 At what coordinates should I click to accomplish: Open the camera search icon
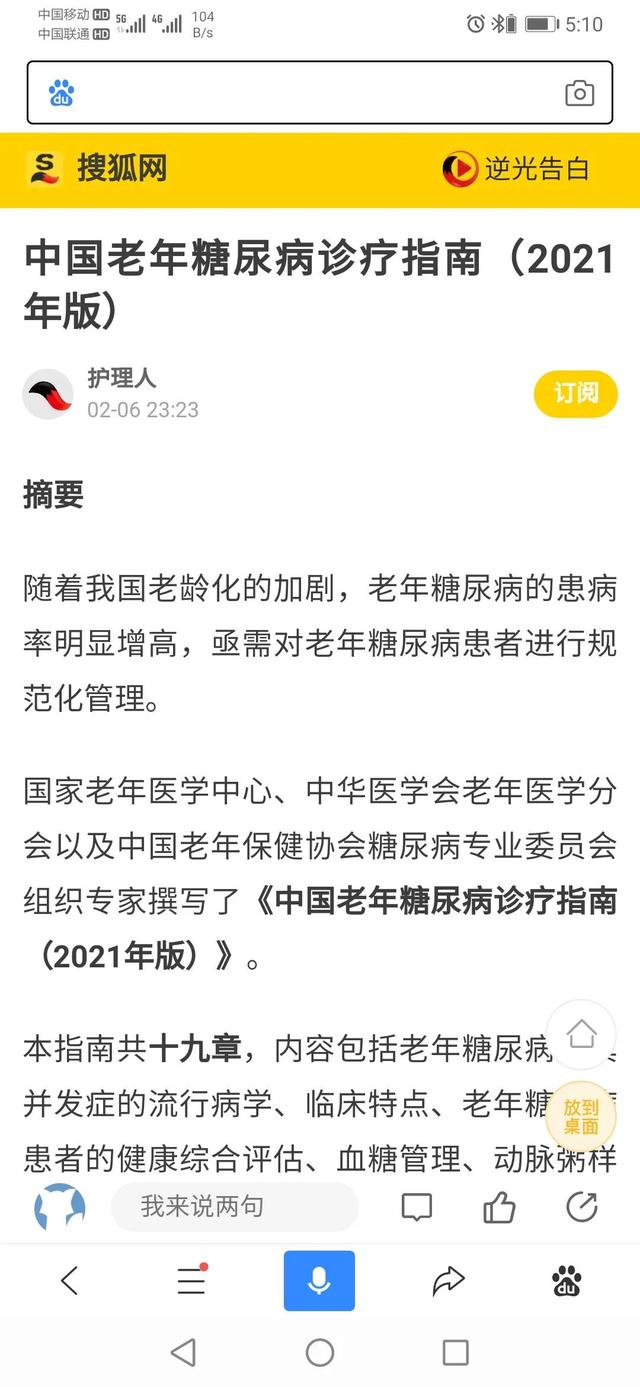tap(580, 94)
